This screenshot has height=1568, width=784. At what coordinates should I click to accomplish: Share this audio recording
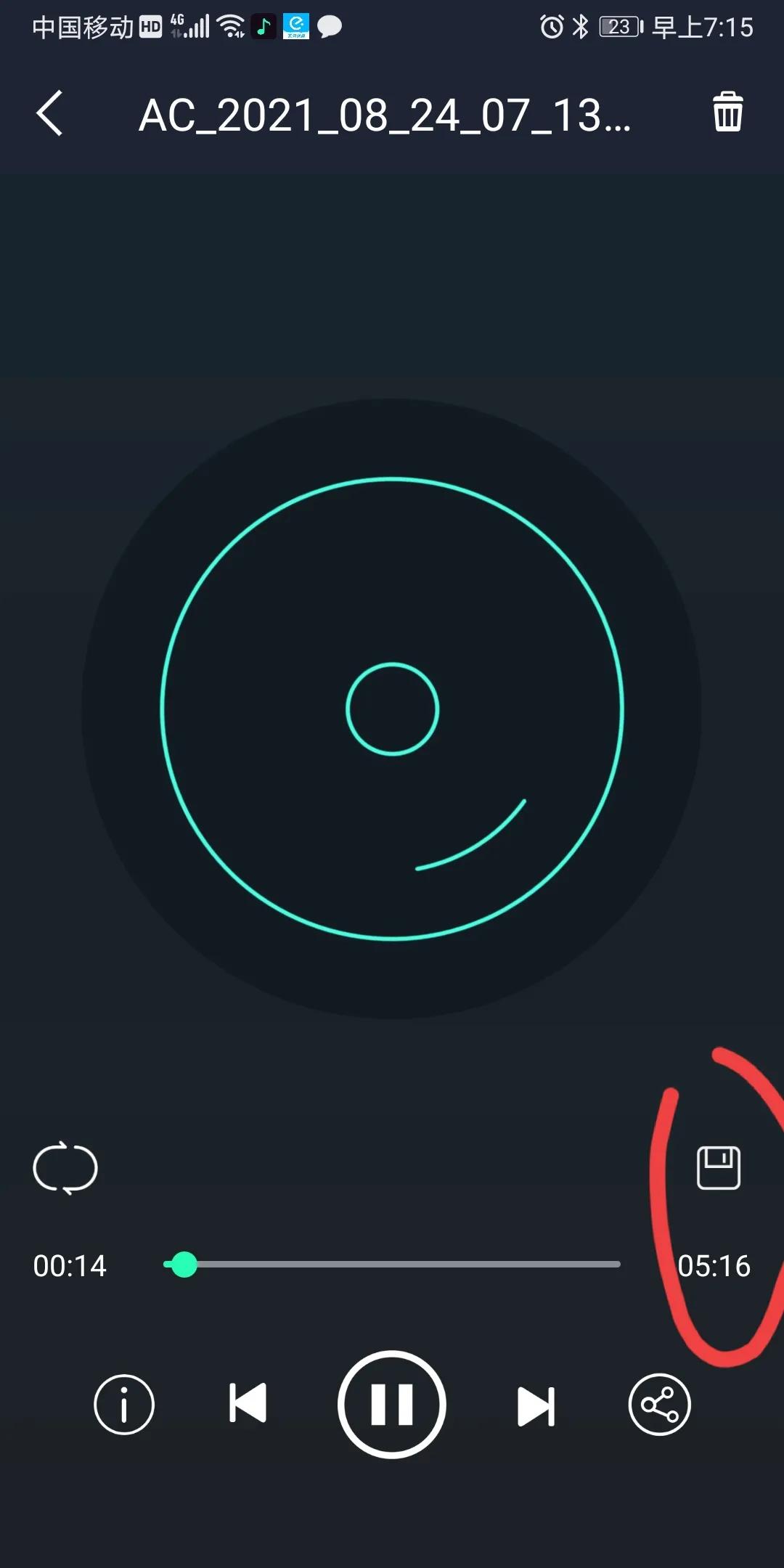click(659, 1405)
